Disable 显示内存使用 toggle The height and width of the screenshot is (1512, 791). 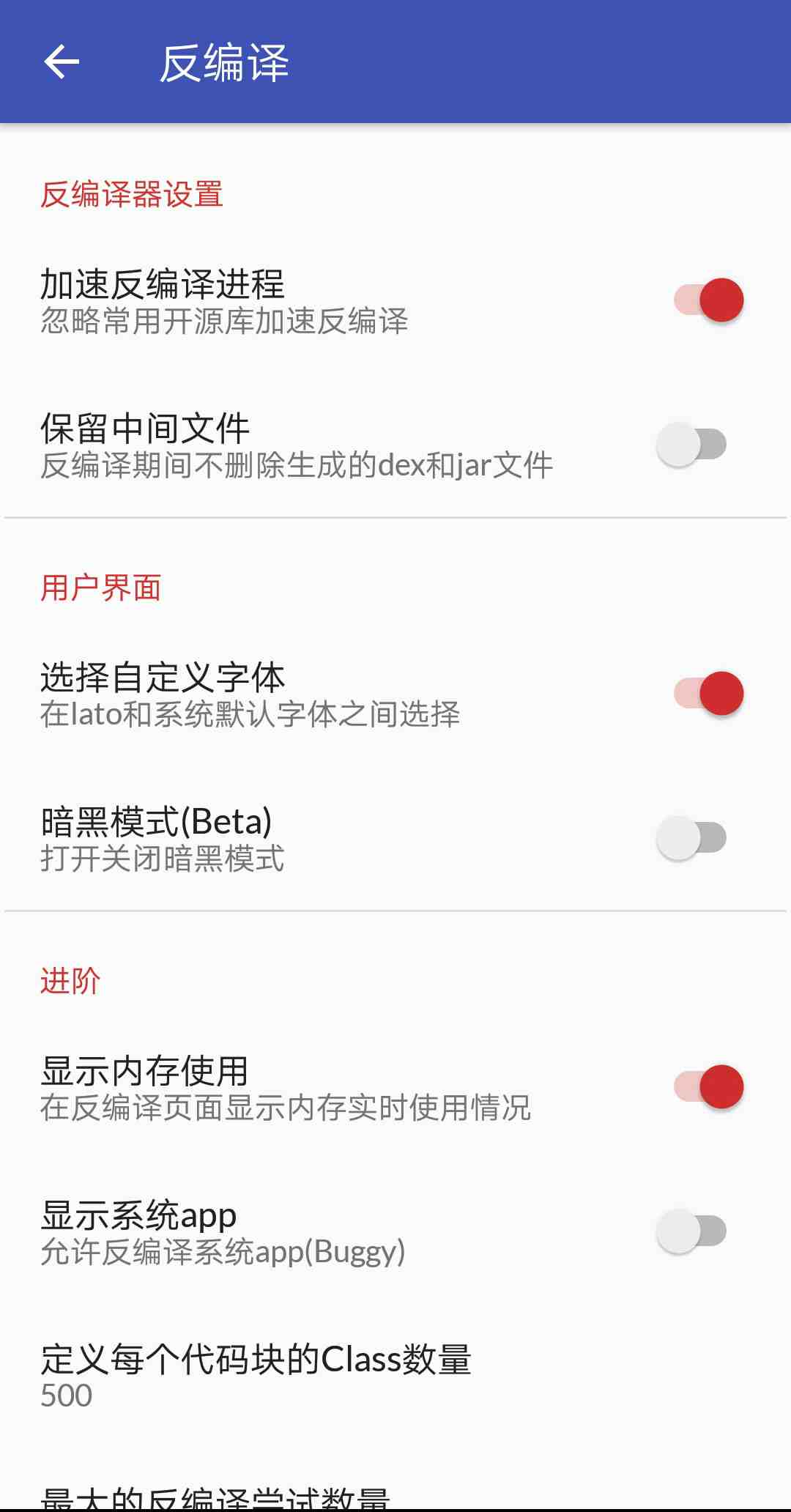click(703, 1085)
